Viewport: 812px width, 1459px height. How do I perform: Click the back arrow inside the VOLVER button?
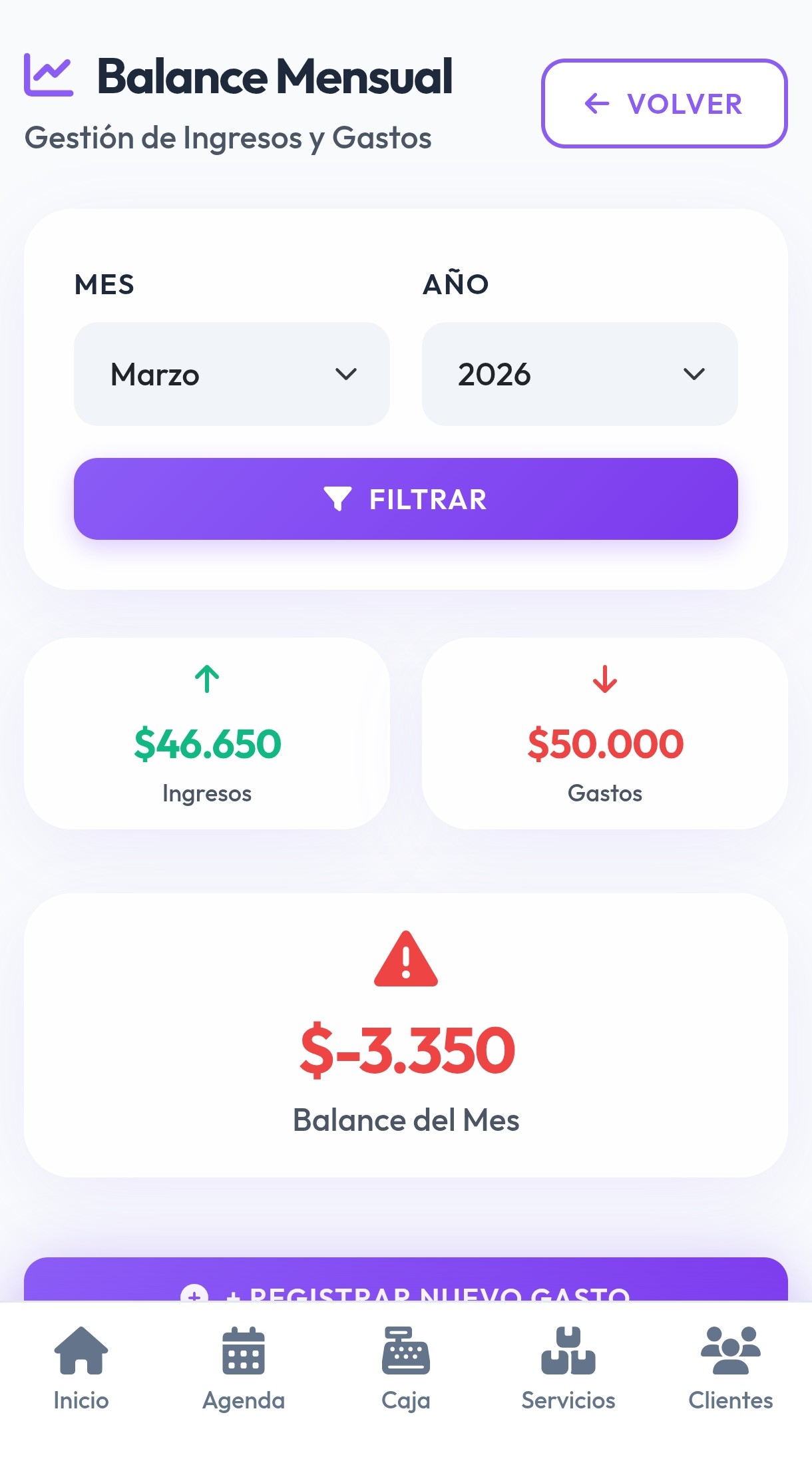click(x=596, y=104)
